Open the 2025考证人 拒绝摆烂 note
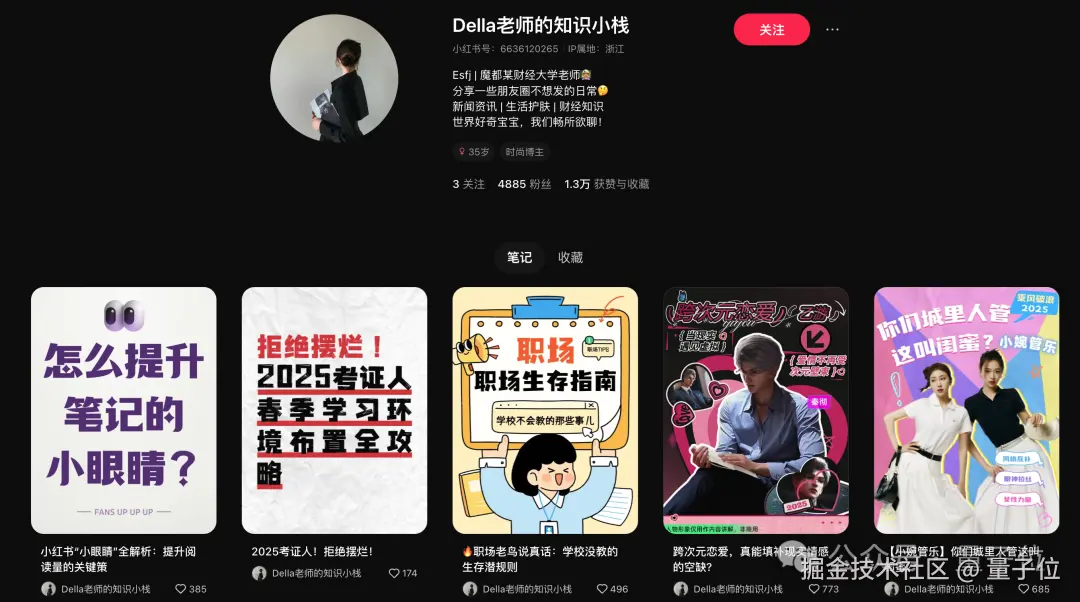 click(334, 410)
